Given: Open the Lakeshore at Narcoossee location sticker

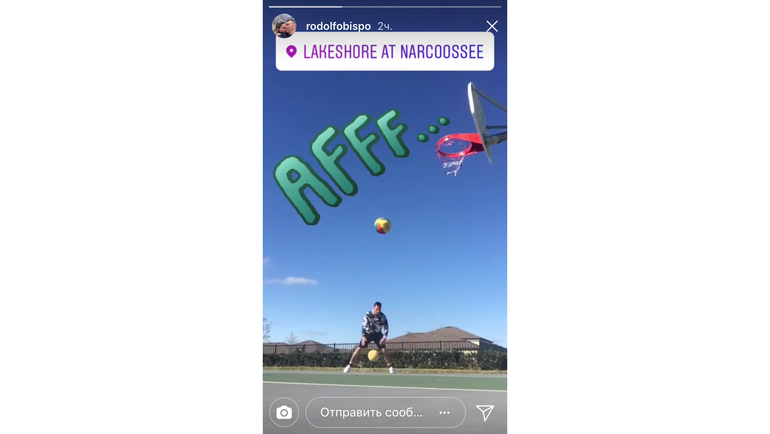Looking at the screenshot, I should coord(385,52).
